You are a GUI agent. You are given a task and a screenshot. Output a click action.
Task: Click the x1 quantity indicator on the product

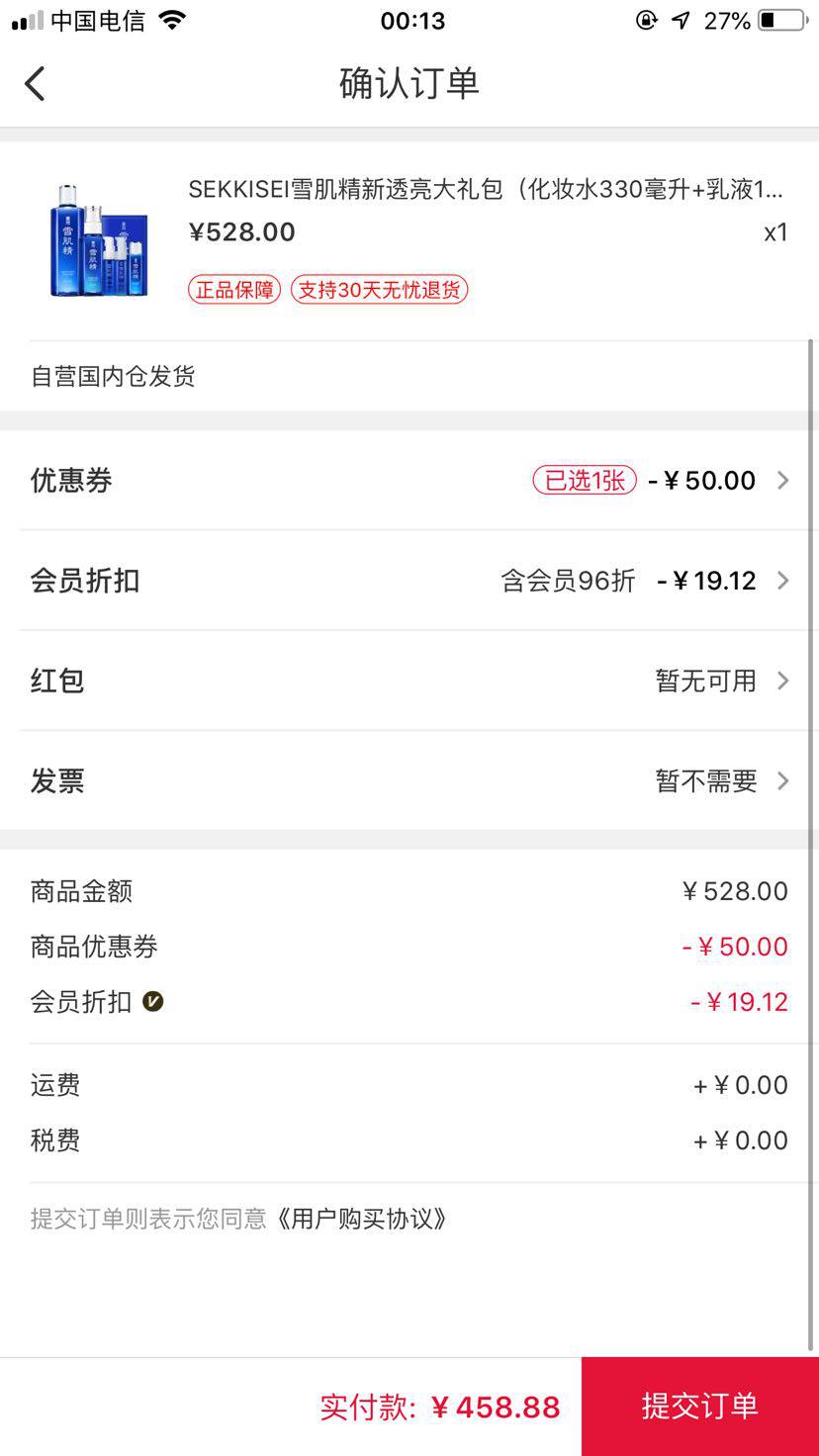(775, 231)
